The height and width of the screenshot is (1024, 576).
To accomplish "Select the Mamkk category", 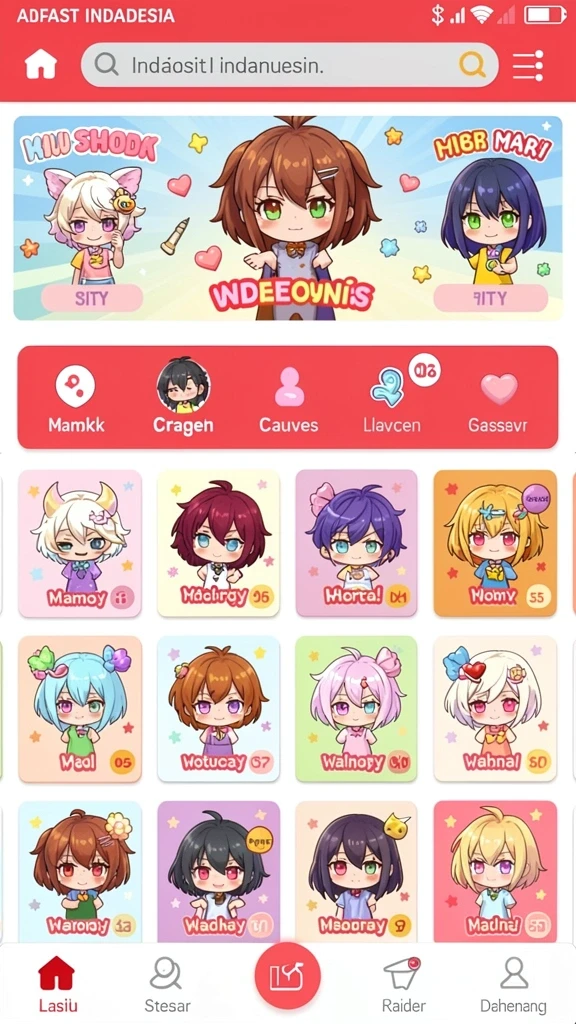I will [76, 399].
